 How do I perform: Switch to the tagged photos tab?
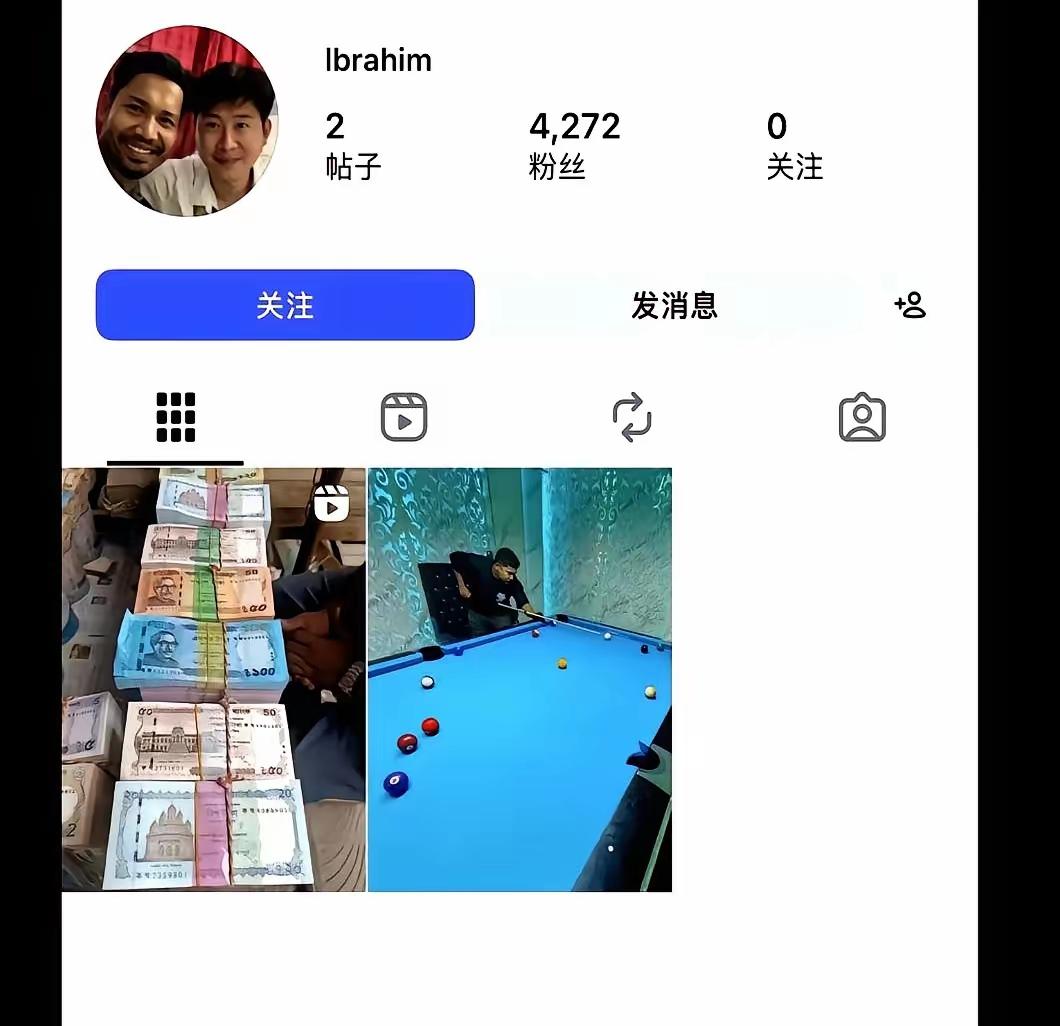862,417
